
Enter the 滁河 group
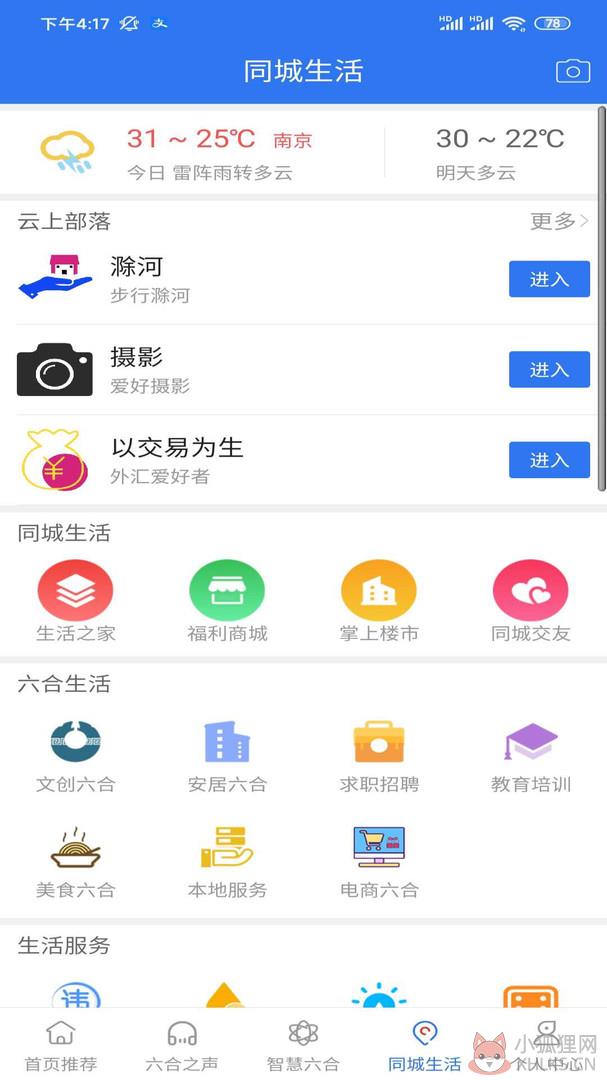coord(549,279)
